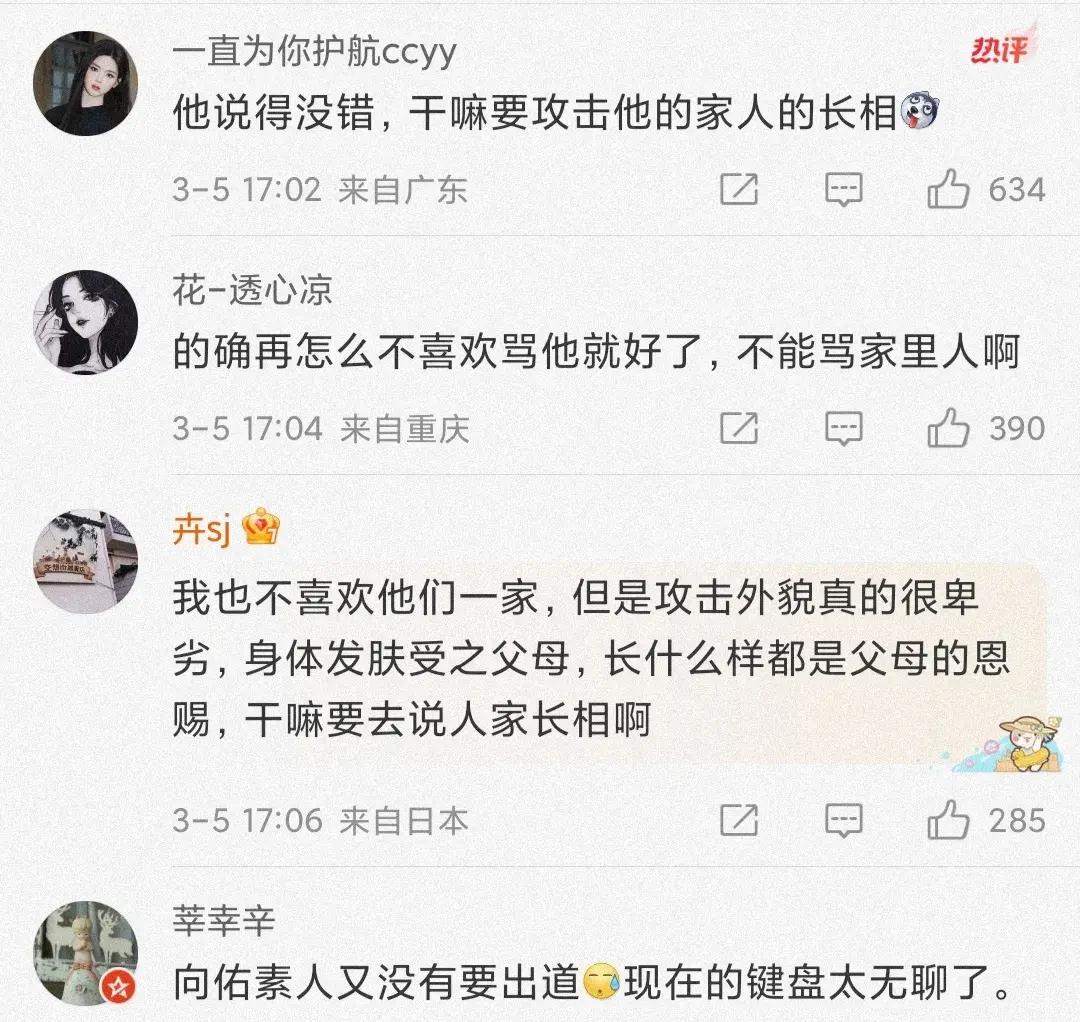Image resolution: width=1080 pixels, height=1022 pixels.
Task: Open 卉sj's profile avatar
Action: pyautogui.click(x=85, y=561)
